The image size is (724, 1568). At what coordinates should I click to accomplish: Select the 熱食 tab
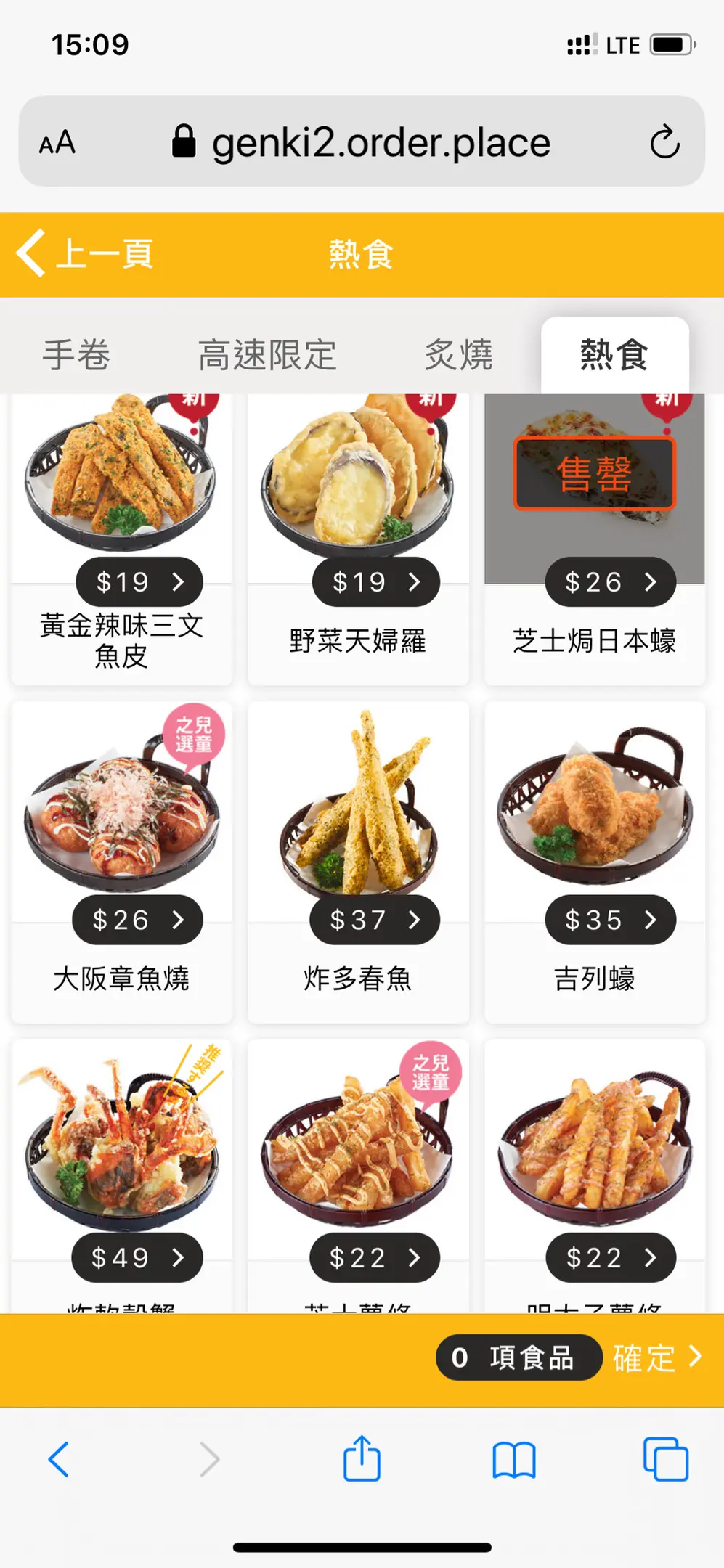(x=614, y=355)
